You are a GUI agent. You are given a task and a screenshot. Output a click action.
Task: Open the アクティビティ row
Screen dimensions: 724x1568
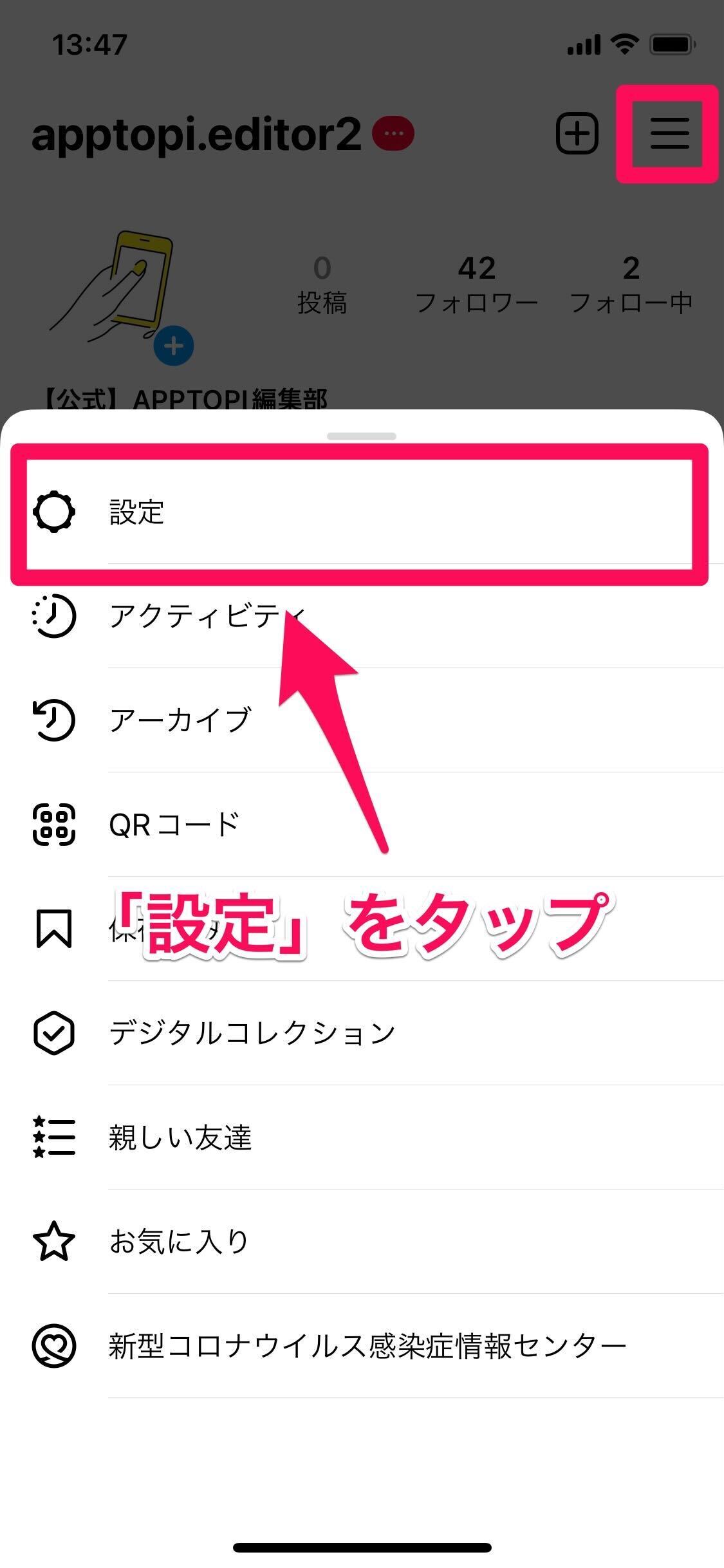tap(362, 616)
